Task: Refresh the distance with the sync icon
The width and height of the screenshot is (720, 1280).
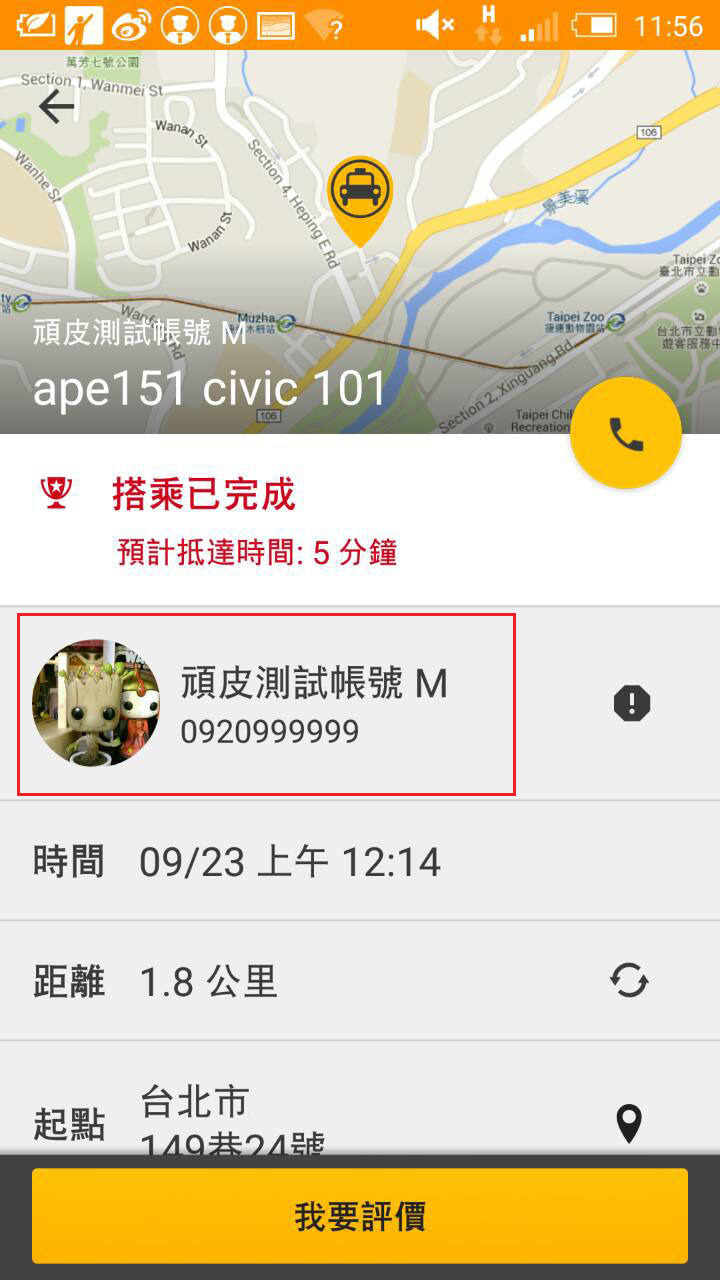Action: click(629, 981)
